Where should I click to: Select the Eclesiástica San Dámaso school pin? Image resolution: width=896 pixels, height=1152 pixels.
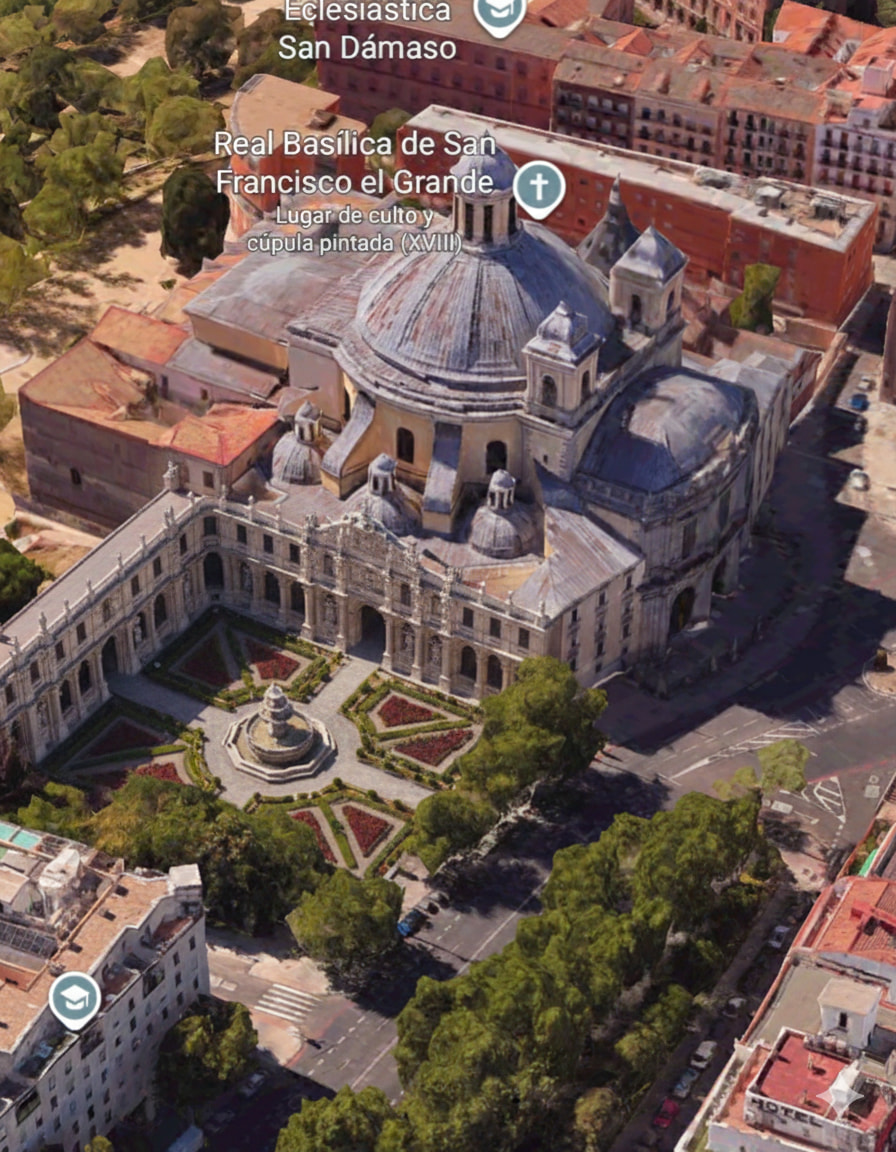coord(499,13)
